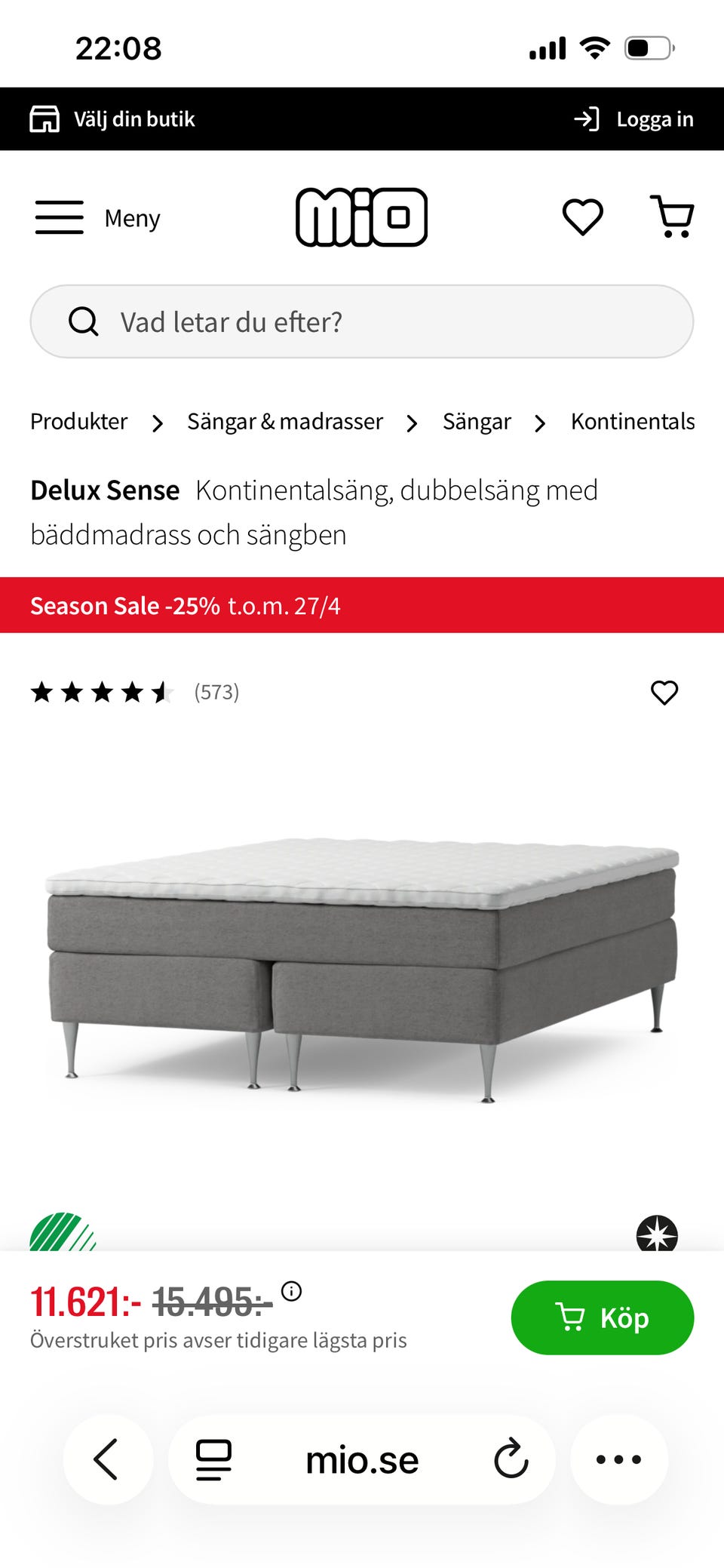Click the Mio logo
The height and width of the screenshot is (1568, 724).
pyautogui.click(x=362, y=217)
